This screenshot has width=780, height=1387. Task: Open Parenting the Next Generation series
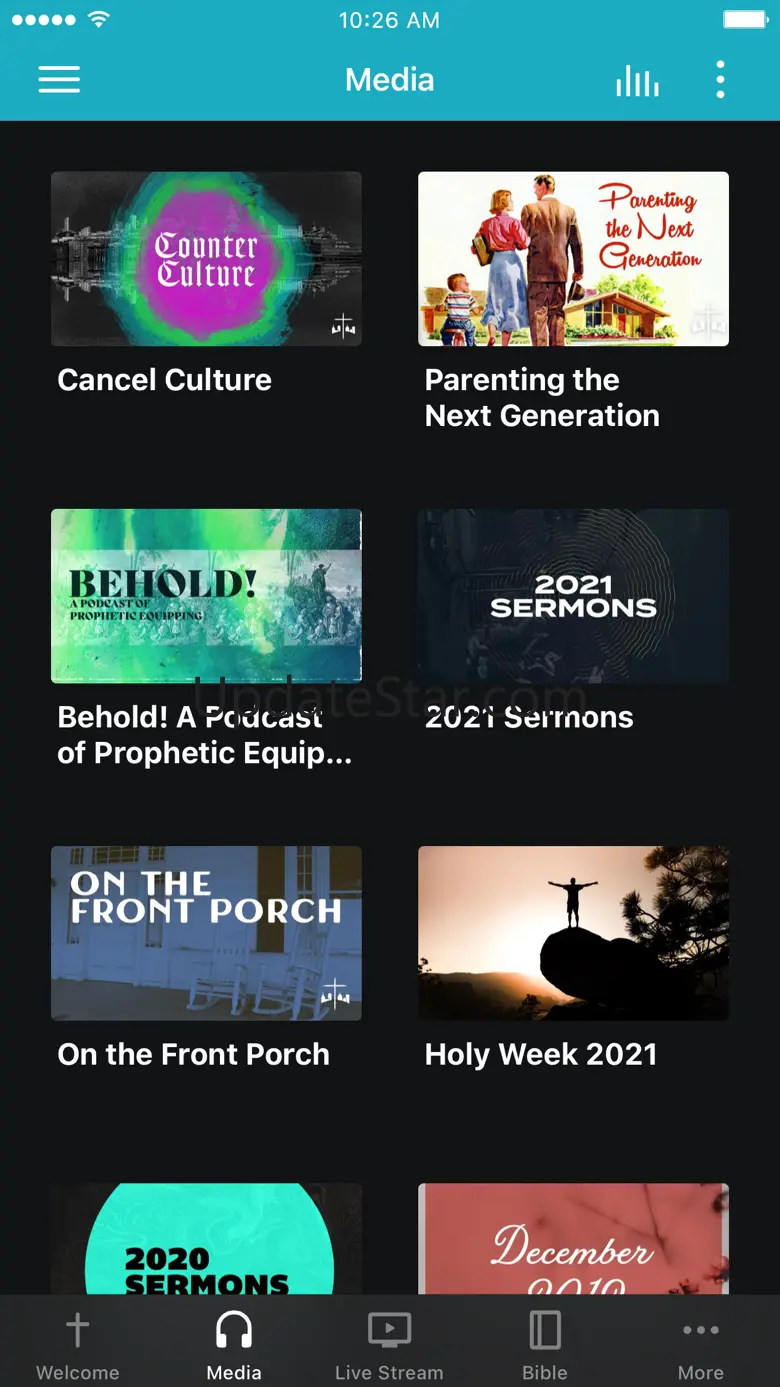pos(573,259)
